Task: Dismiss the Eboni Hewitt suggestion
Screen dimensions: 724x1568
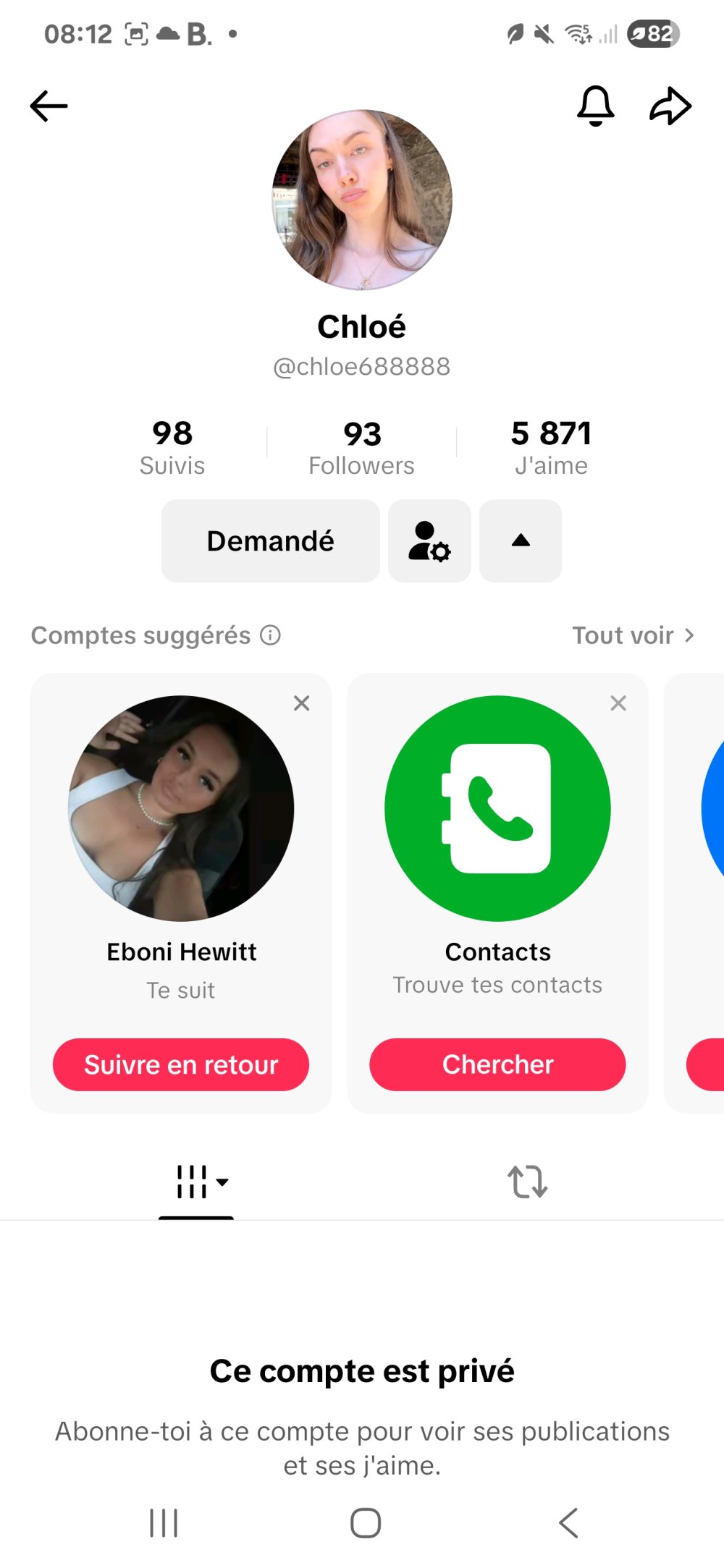Action: (302, 703)
